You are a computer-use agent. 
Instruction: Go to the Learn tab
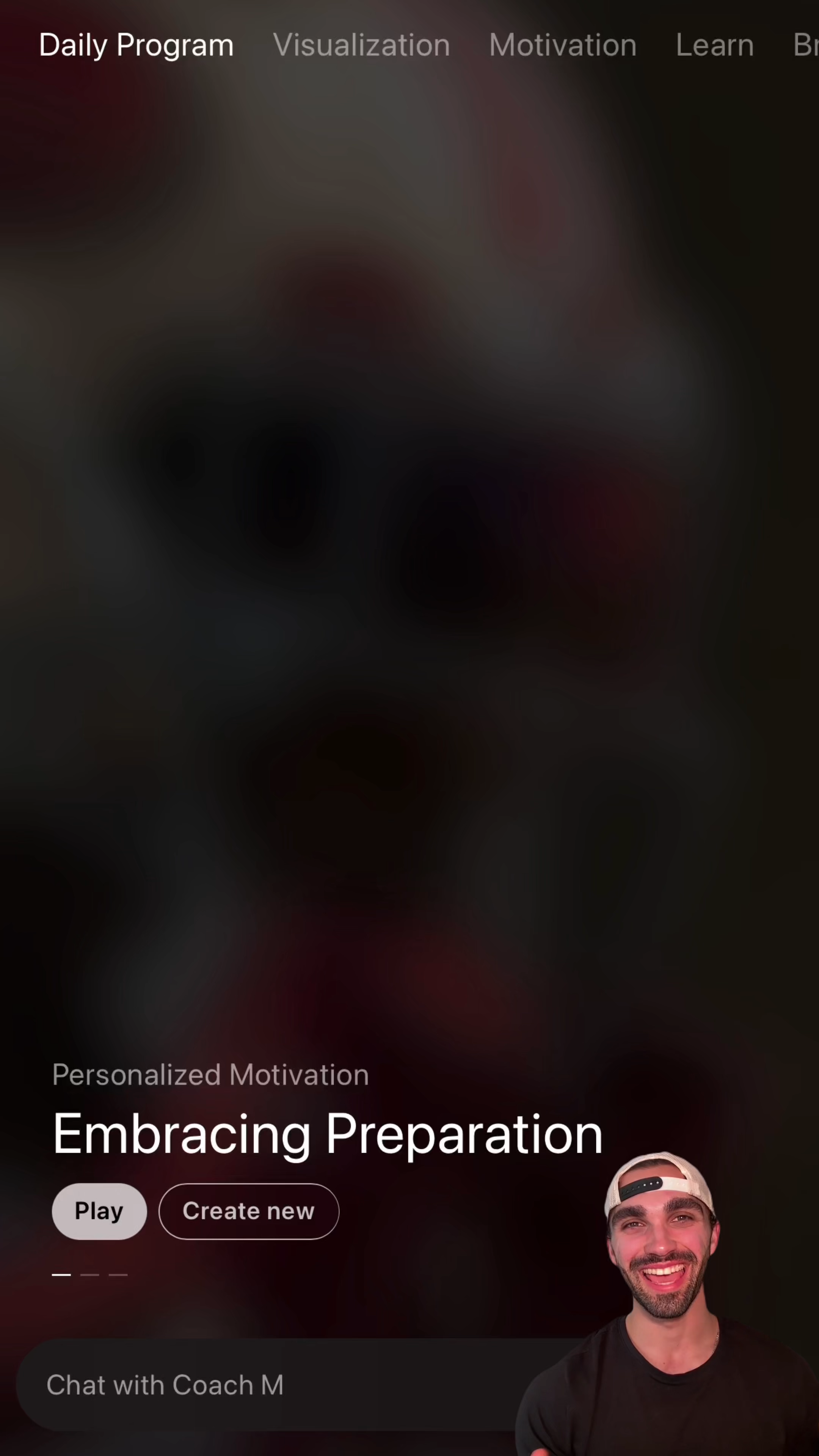(714, 45)
